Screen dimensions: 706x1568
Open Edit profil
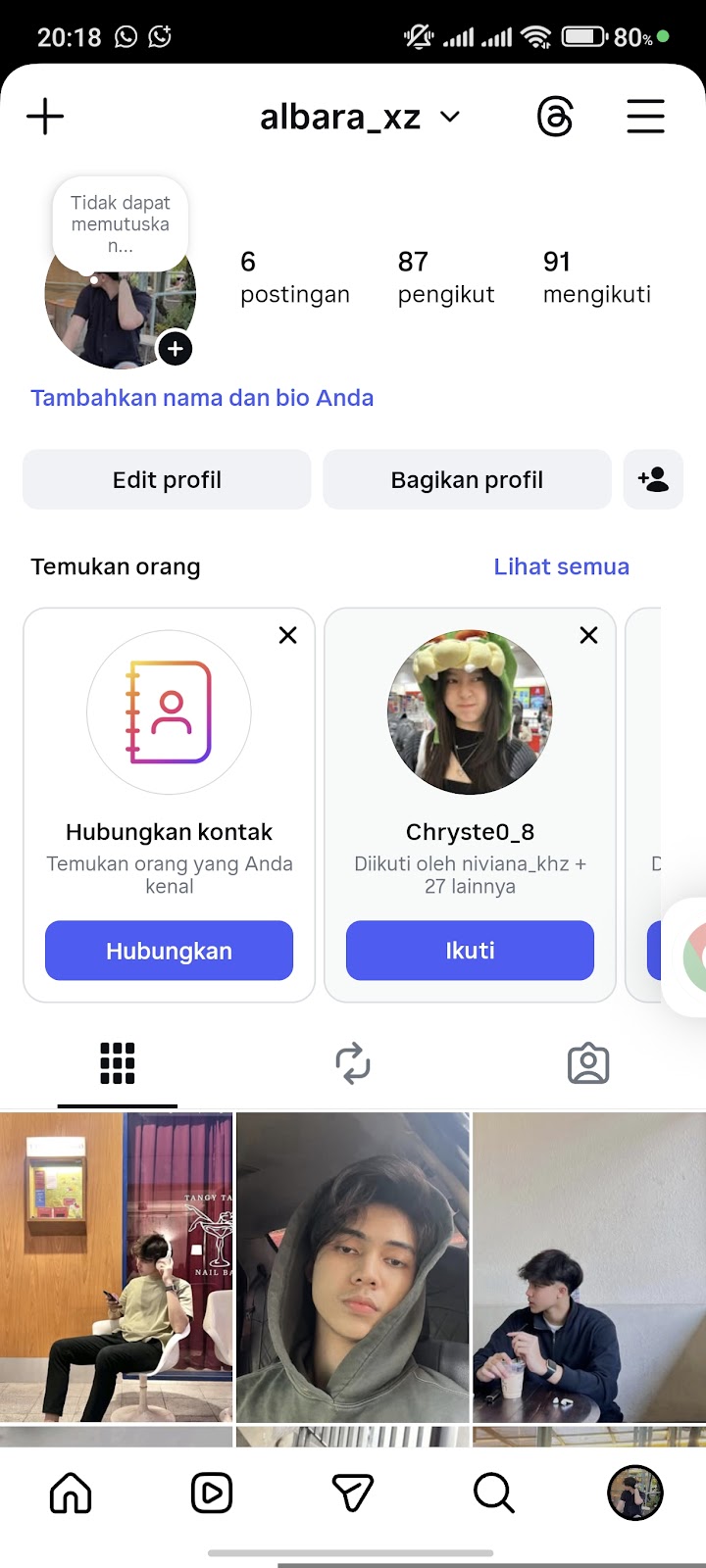pyautogui.click(x=167, y=480)
